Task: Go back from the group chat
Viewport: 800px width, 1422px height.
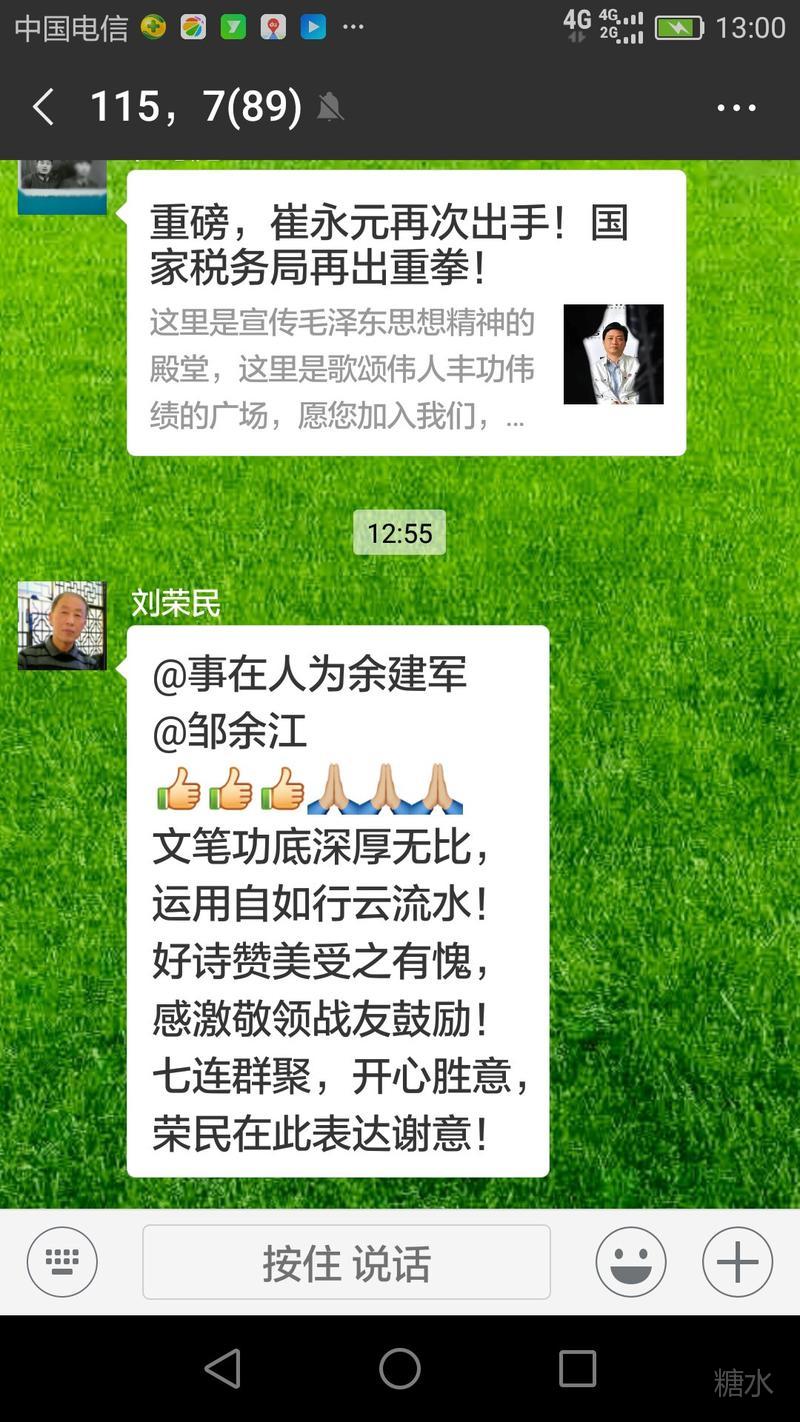Action: (x=43, y=107)
